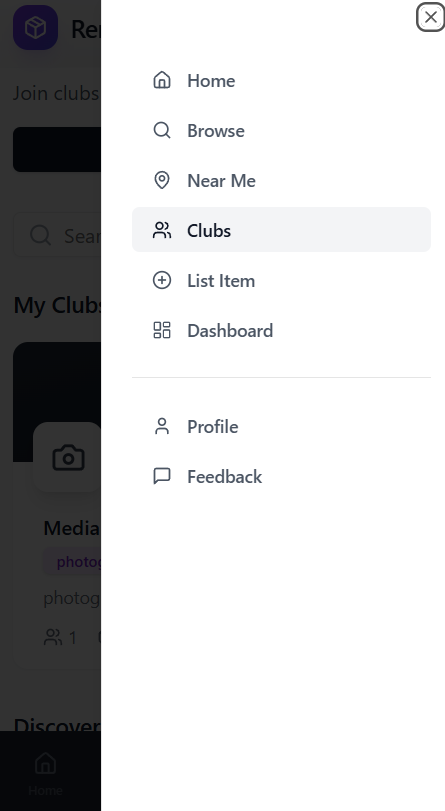Tap List Item to add a listing
445x811 pixels.
pyautogui.click(x=281, y=280)
